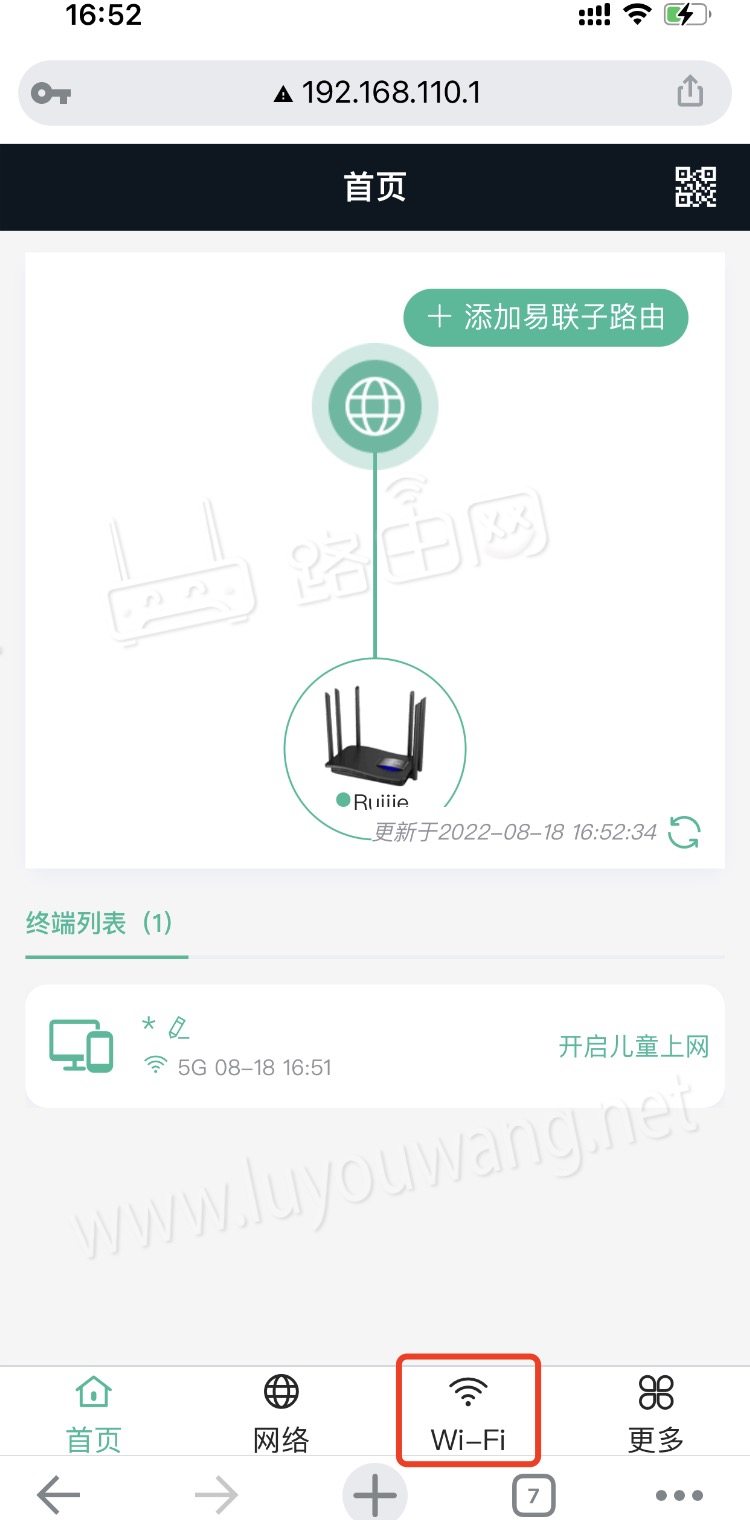
Task: Open a new browser tab with the plus icon
Action: [374, 1494]
